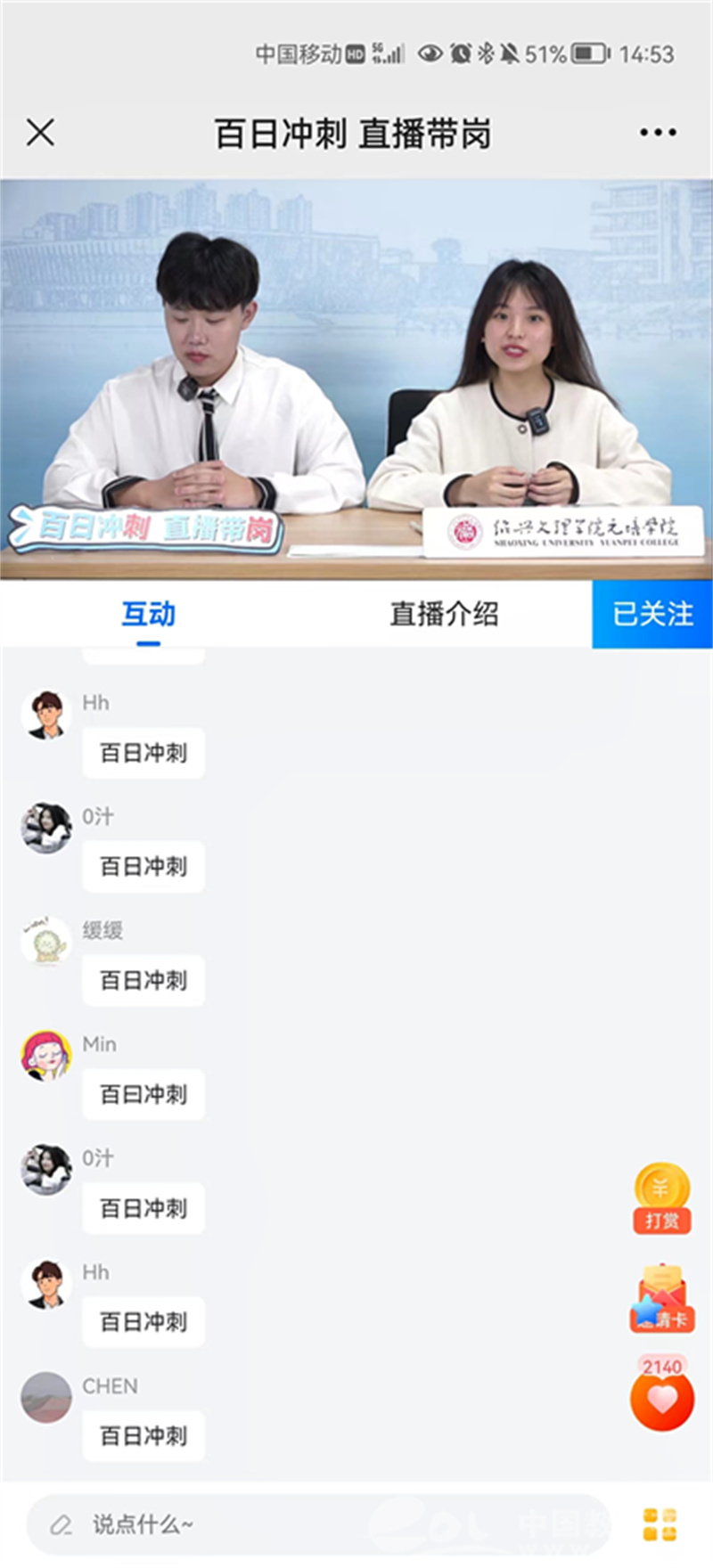Tap the live video player
Screen dimensions: 713x1568
click(356, 379)
